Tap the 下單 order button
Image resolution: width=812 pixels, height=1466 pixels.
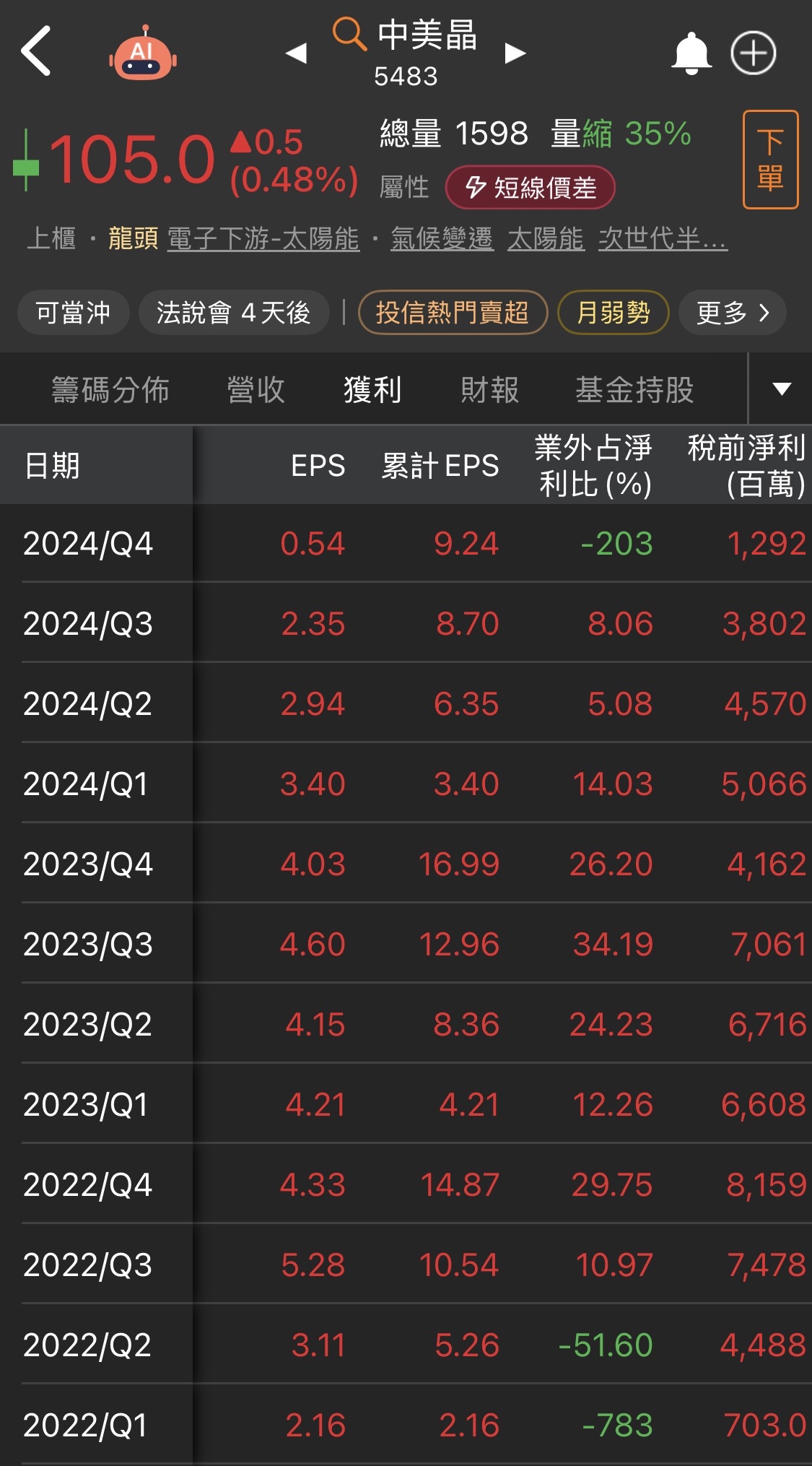pyautogui.click(x=771, y=160)
